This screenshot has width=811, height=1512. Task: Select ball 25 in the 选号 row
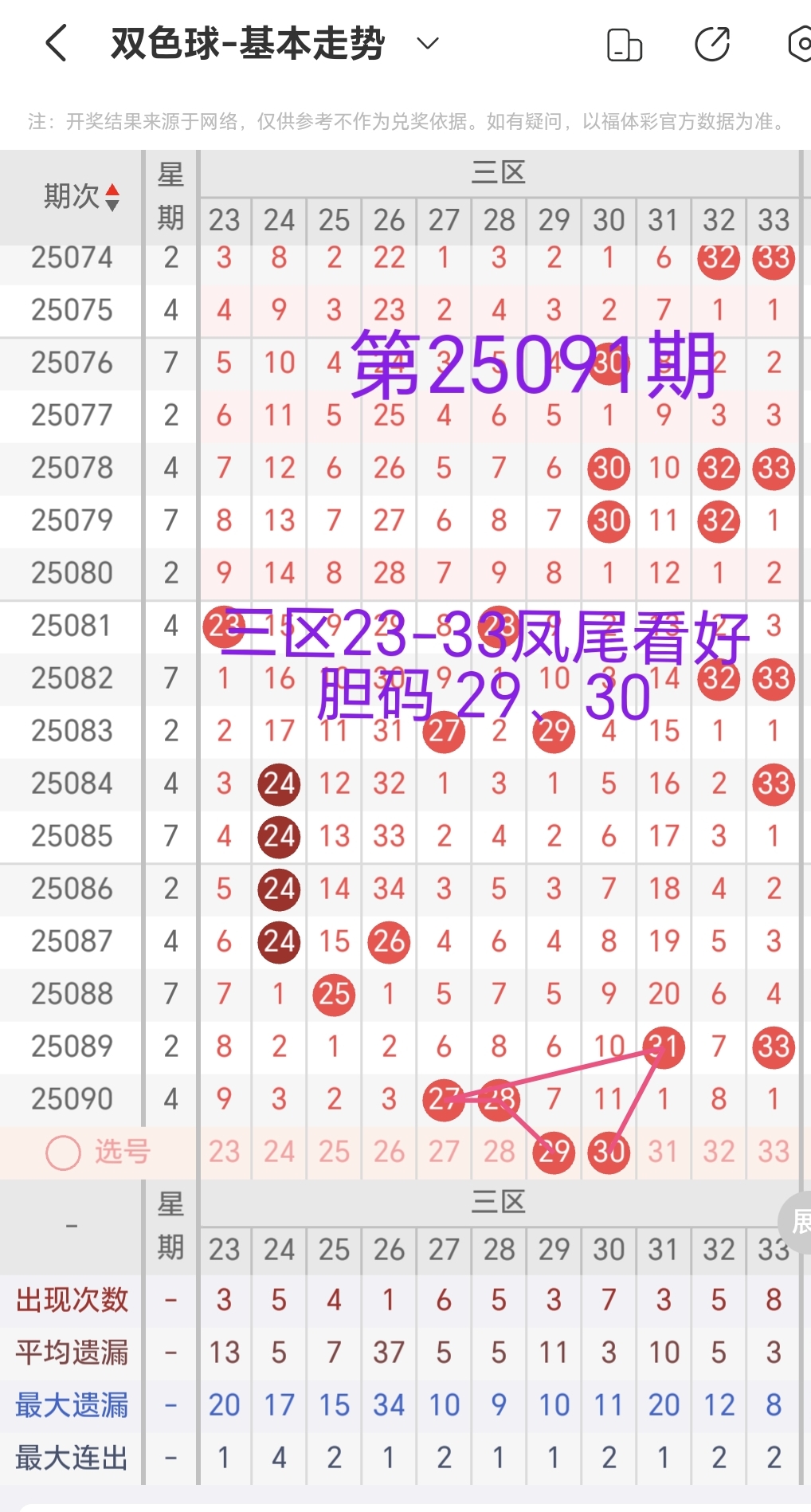[x=334, y=1152]
